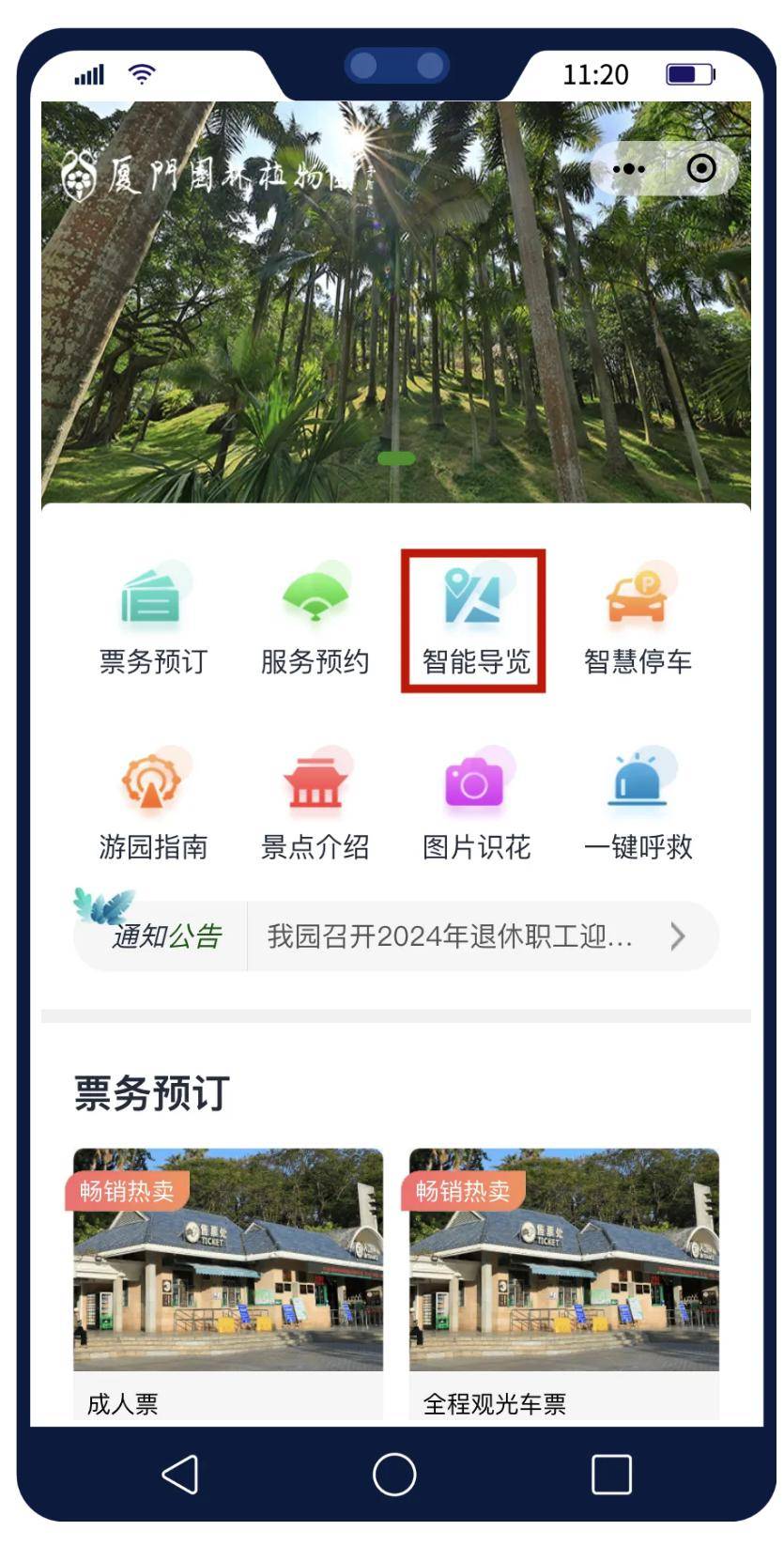The height and width of the screenshot is (1546, 784).
Task: Tap 一键呼救 emergency call
Action: click(638, 805)
